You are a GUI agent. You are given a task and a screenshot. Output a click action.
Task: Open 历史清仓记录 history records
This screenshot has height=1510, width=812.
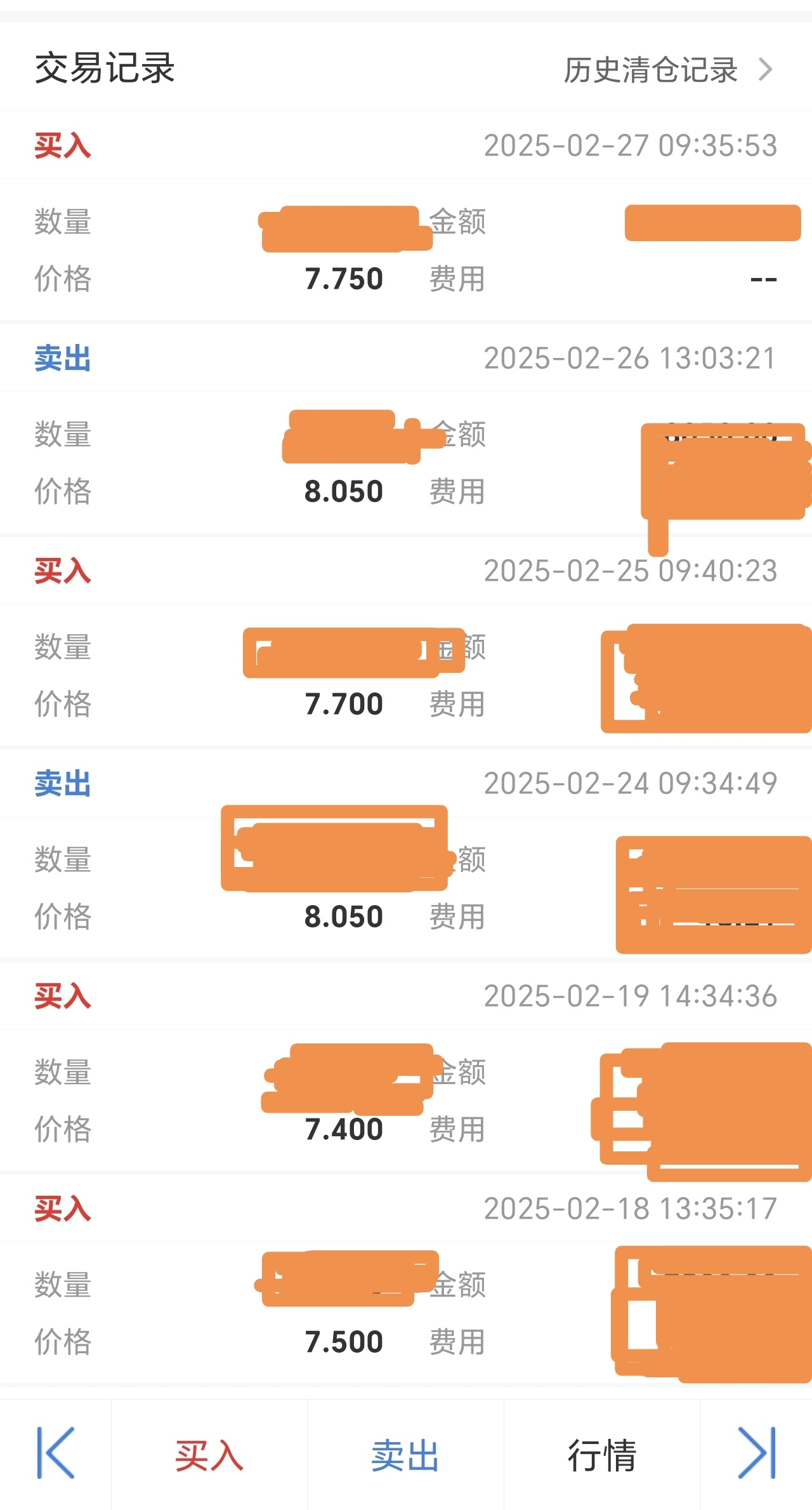[x=667, y=69]
